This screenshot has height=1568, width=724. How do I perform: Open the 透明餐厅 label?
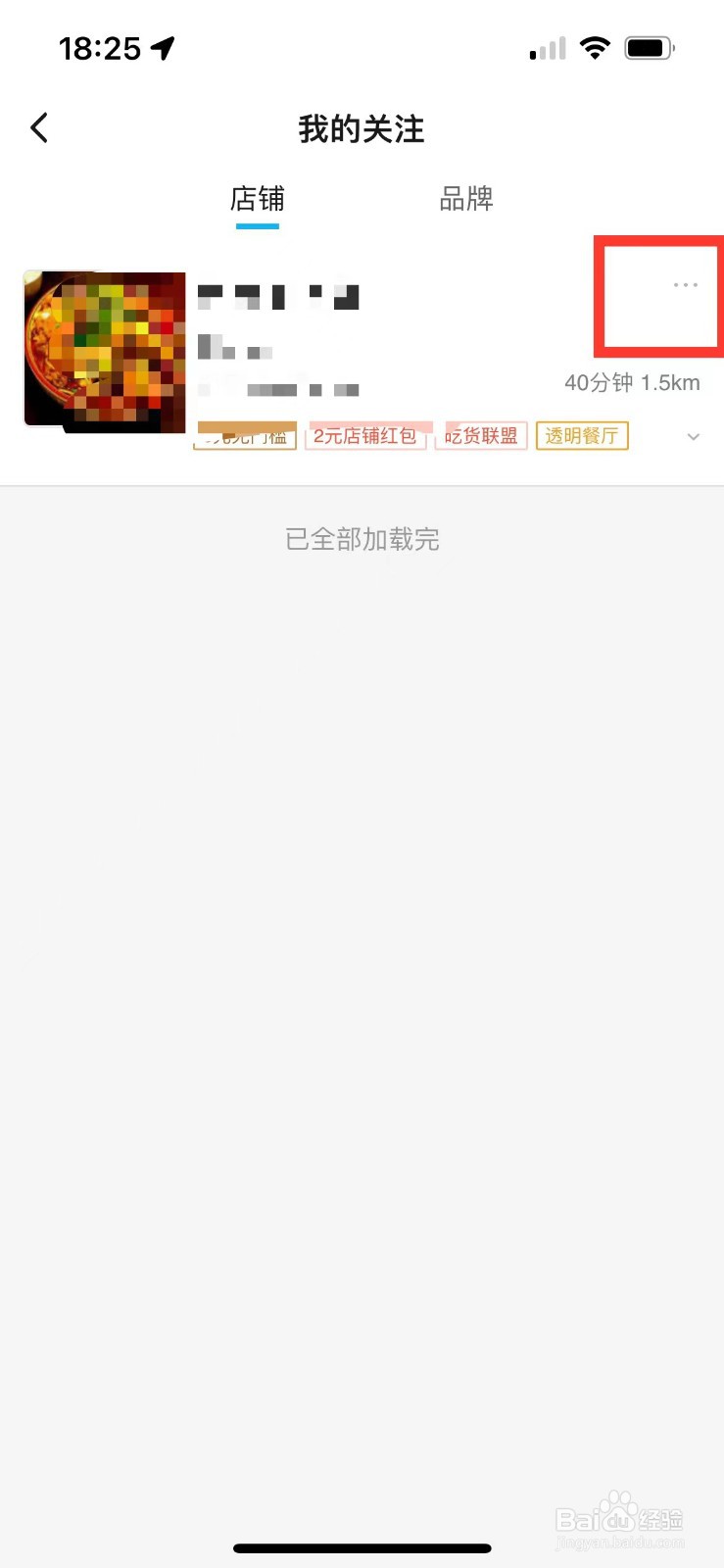click(x=582, y=435)
